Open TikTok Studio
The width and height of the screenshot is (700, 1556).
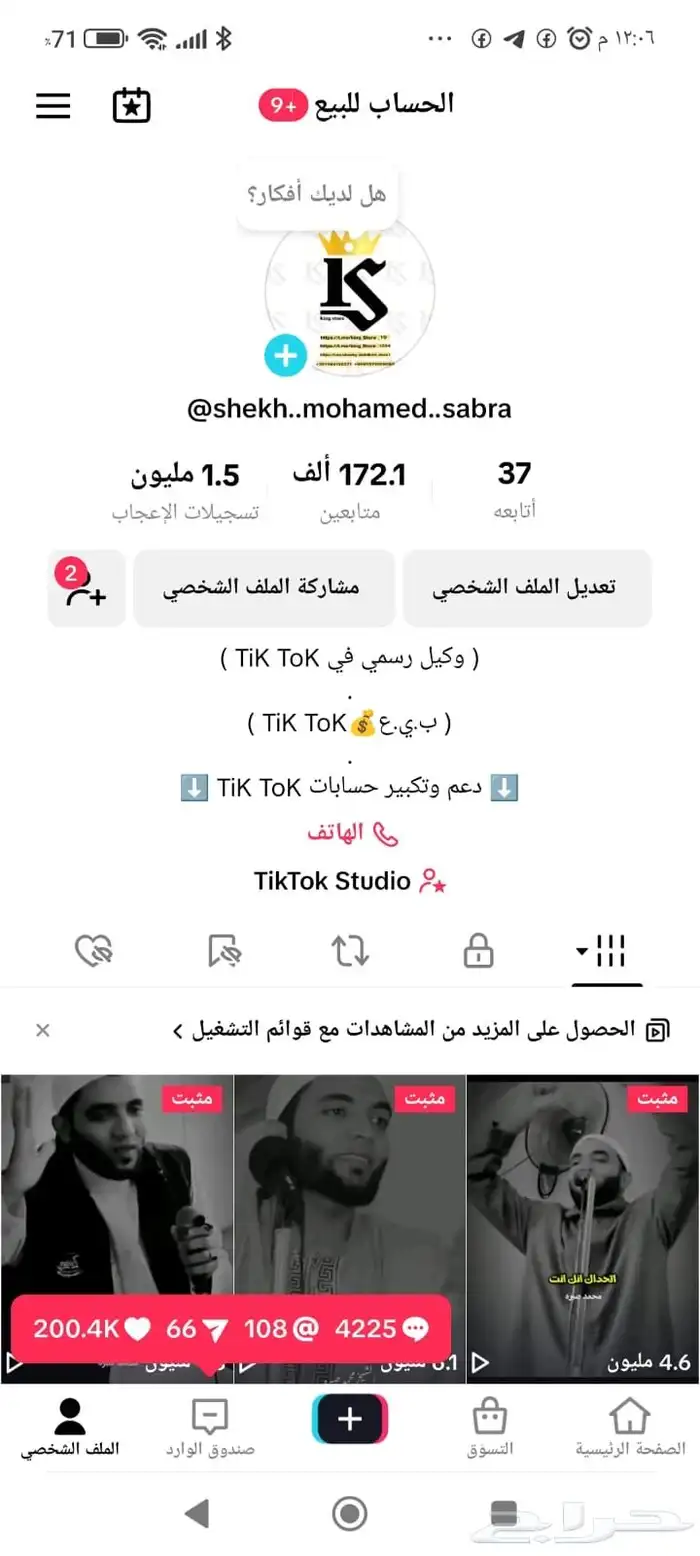(x=350, y=881)
